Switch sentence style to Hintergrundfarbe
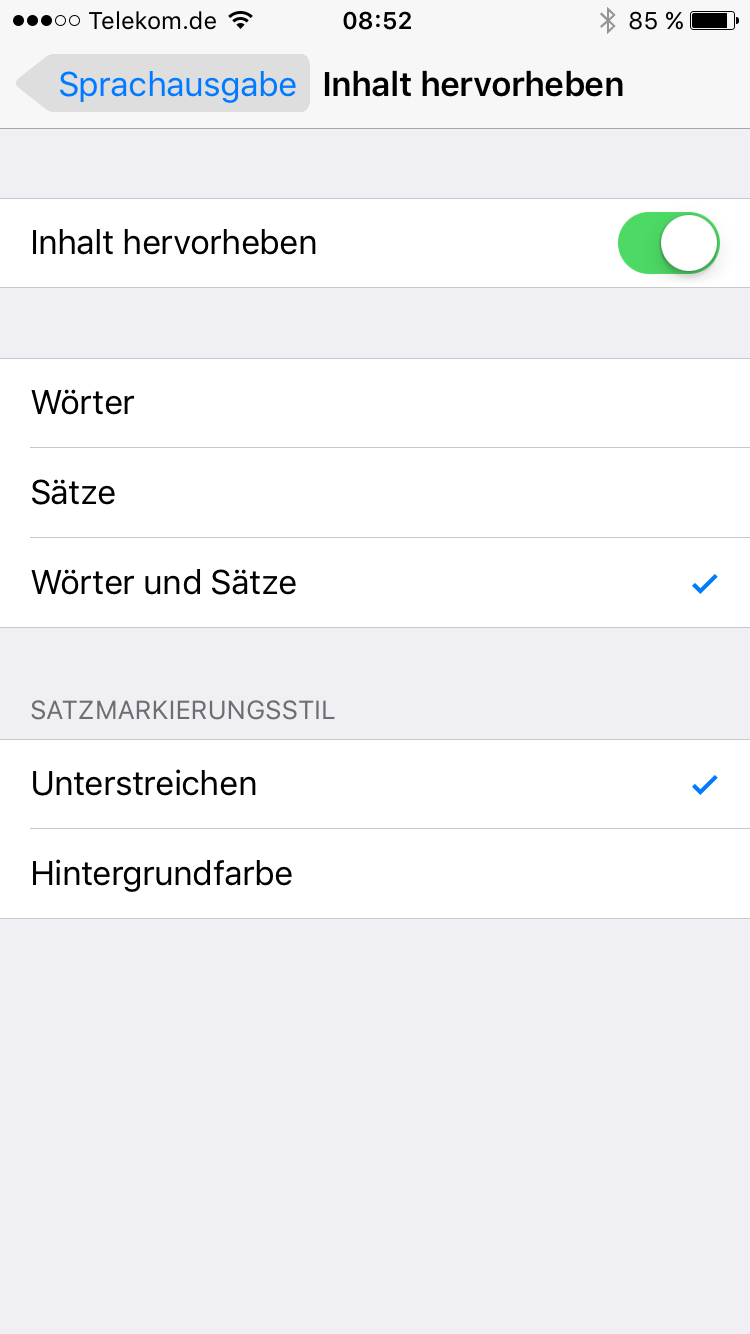This screenshot has width=750, height=1334. (x=375, y=874)
